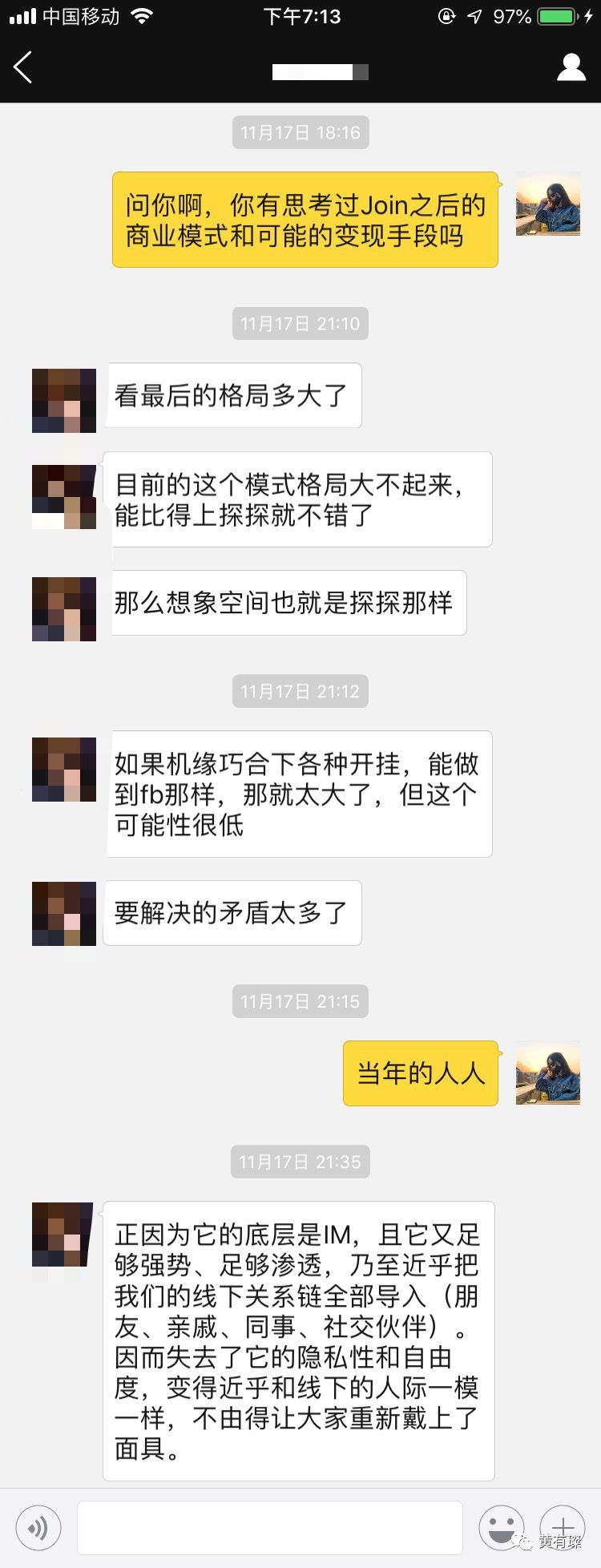
Task: Select the message 要解决的矛盾太多了
Action: (x=232, y=913)
